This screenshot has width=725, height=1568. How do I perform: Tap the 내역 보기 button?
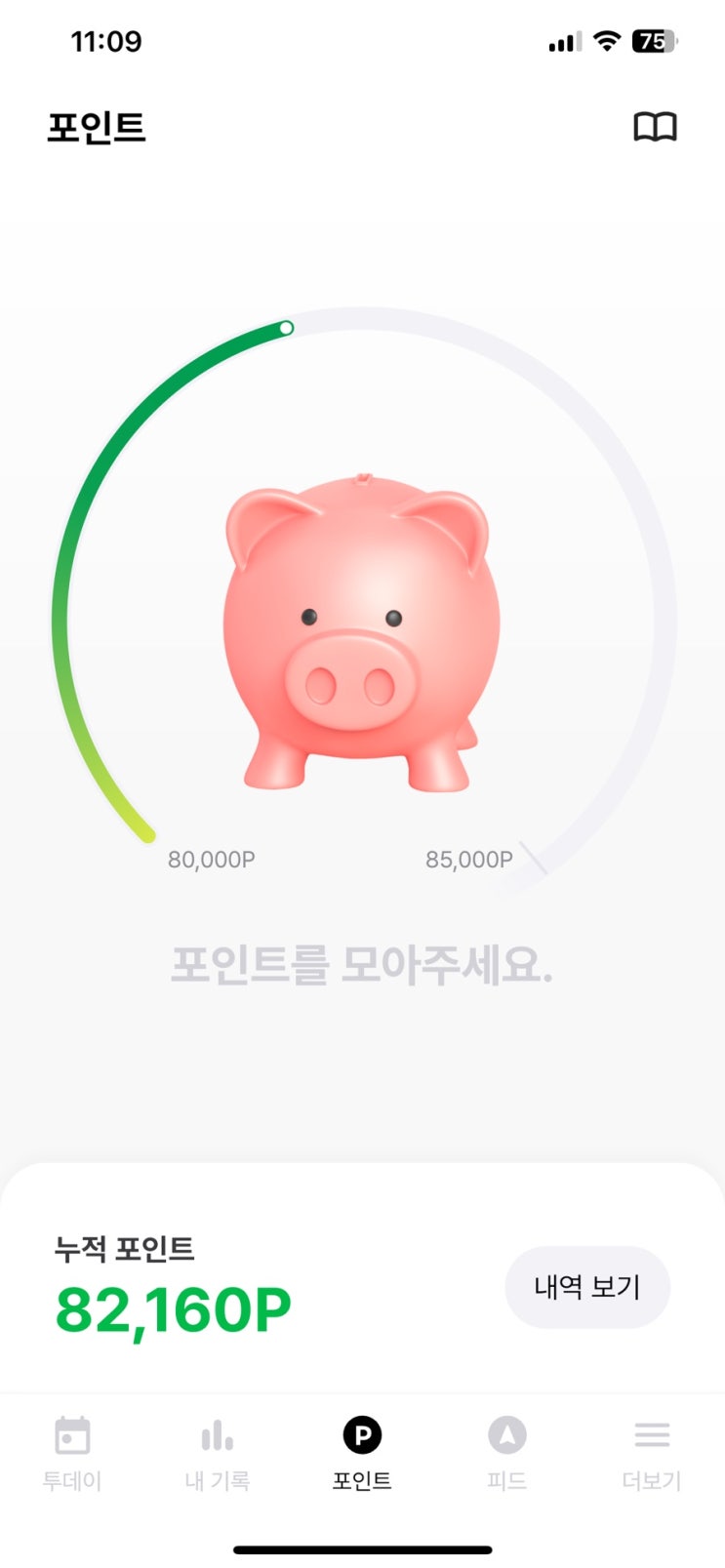pos(587,1287)
